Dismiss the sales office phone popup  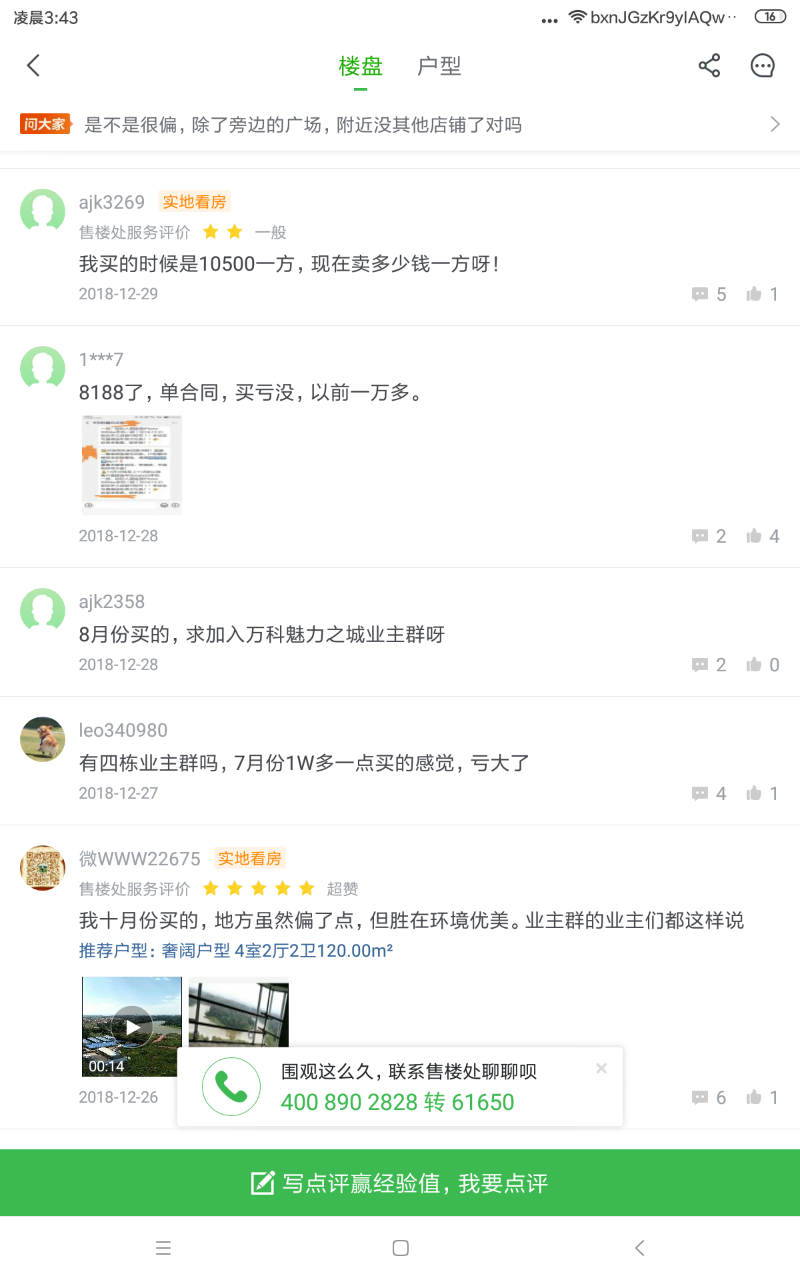click(601, 1068)
